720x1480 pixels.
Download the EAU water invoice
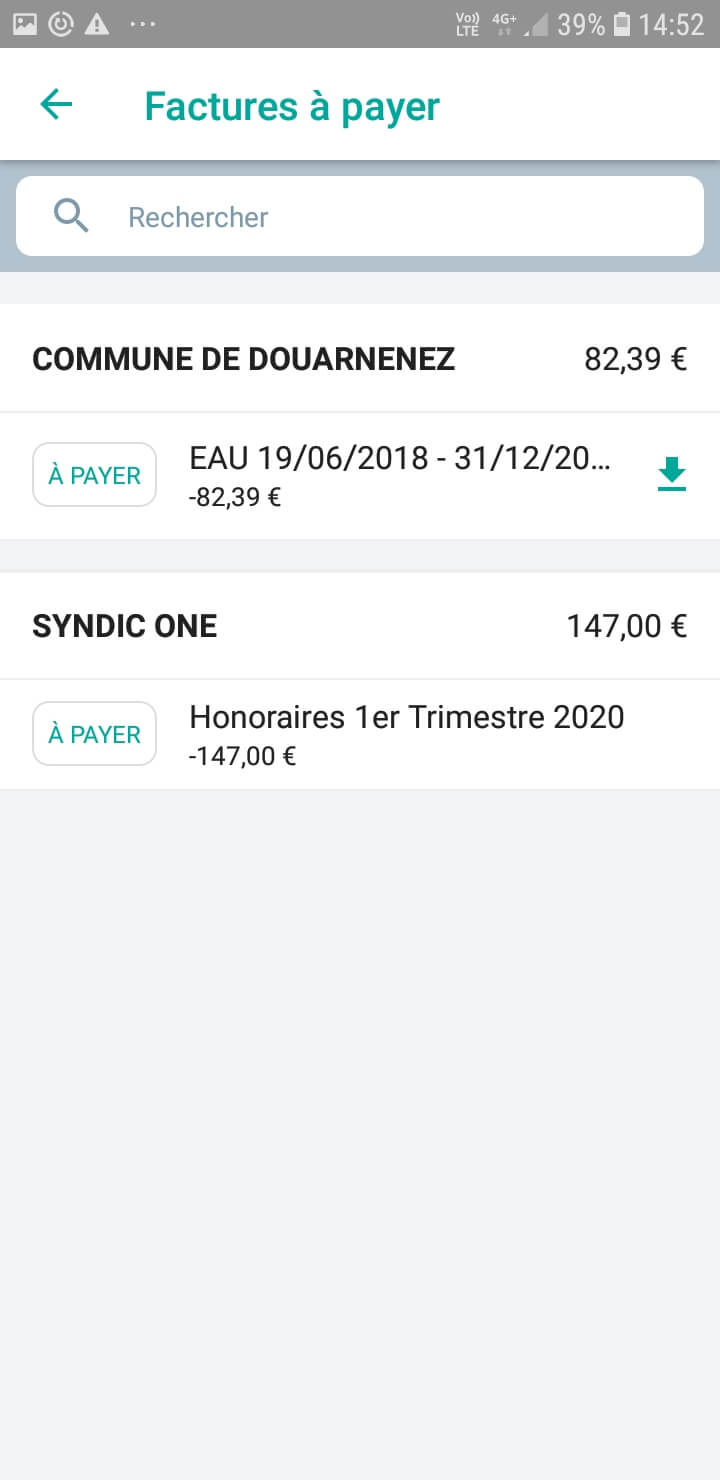click(672, 474)
